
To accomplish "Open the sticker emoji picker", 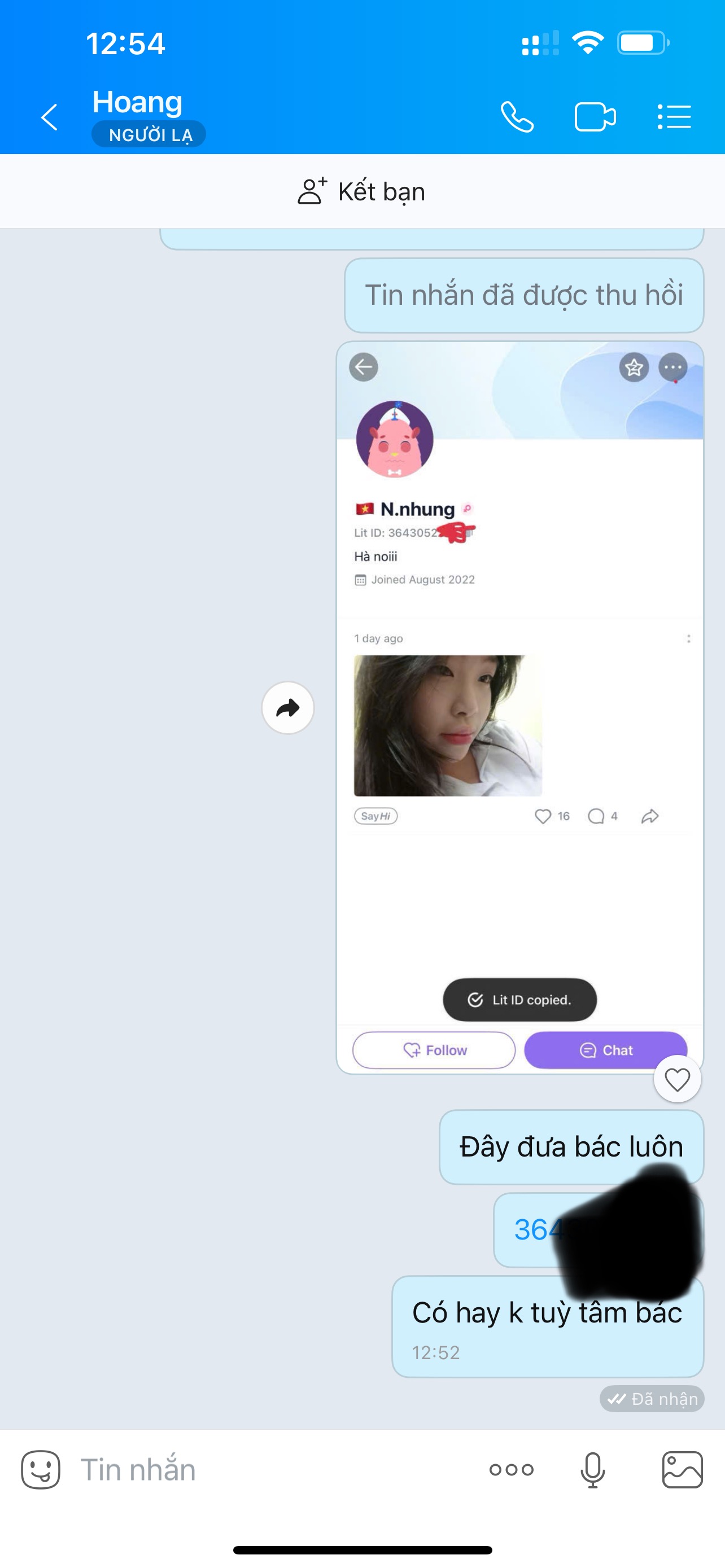I will click(41, 1470).
